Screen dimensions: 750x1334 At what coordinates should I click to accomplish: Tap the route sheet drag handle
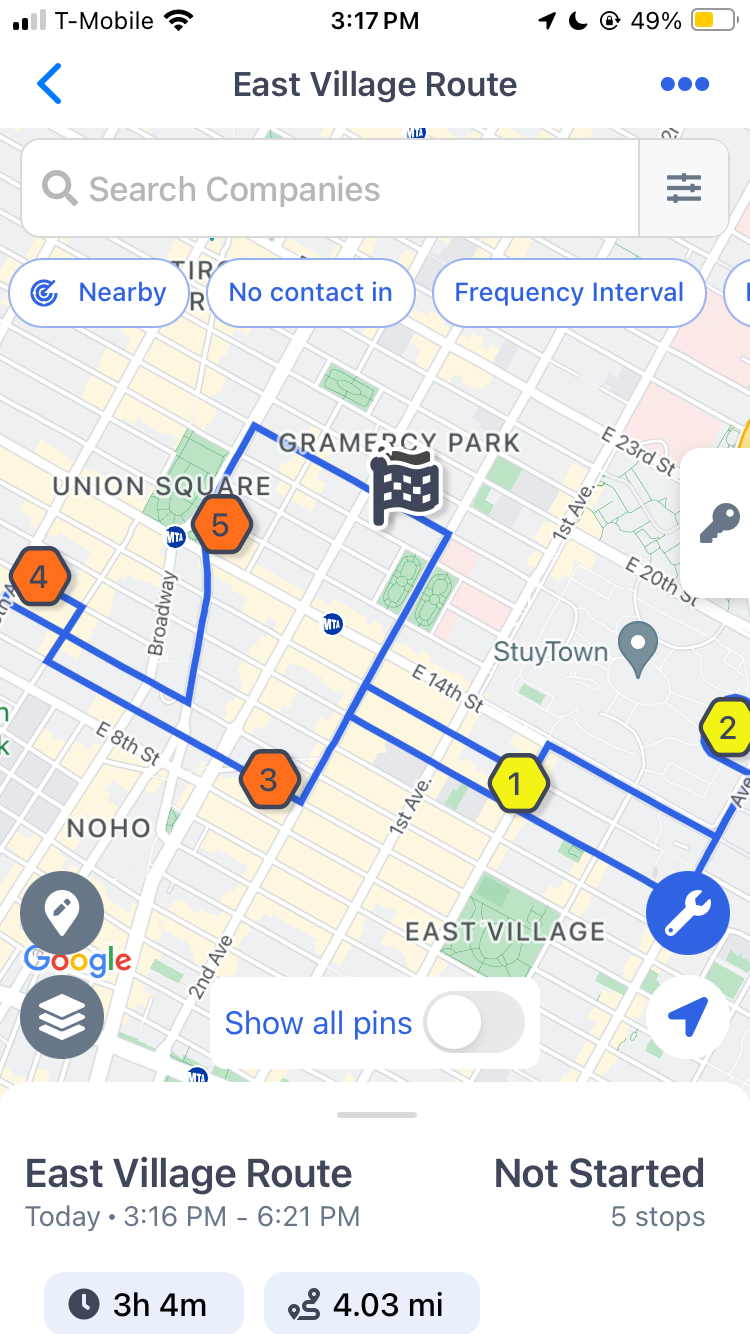pos(377,1114)
